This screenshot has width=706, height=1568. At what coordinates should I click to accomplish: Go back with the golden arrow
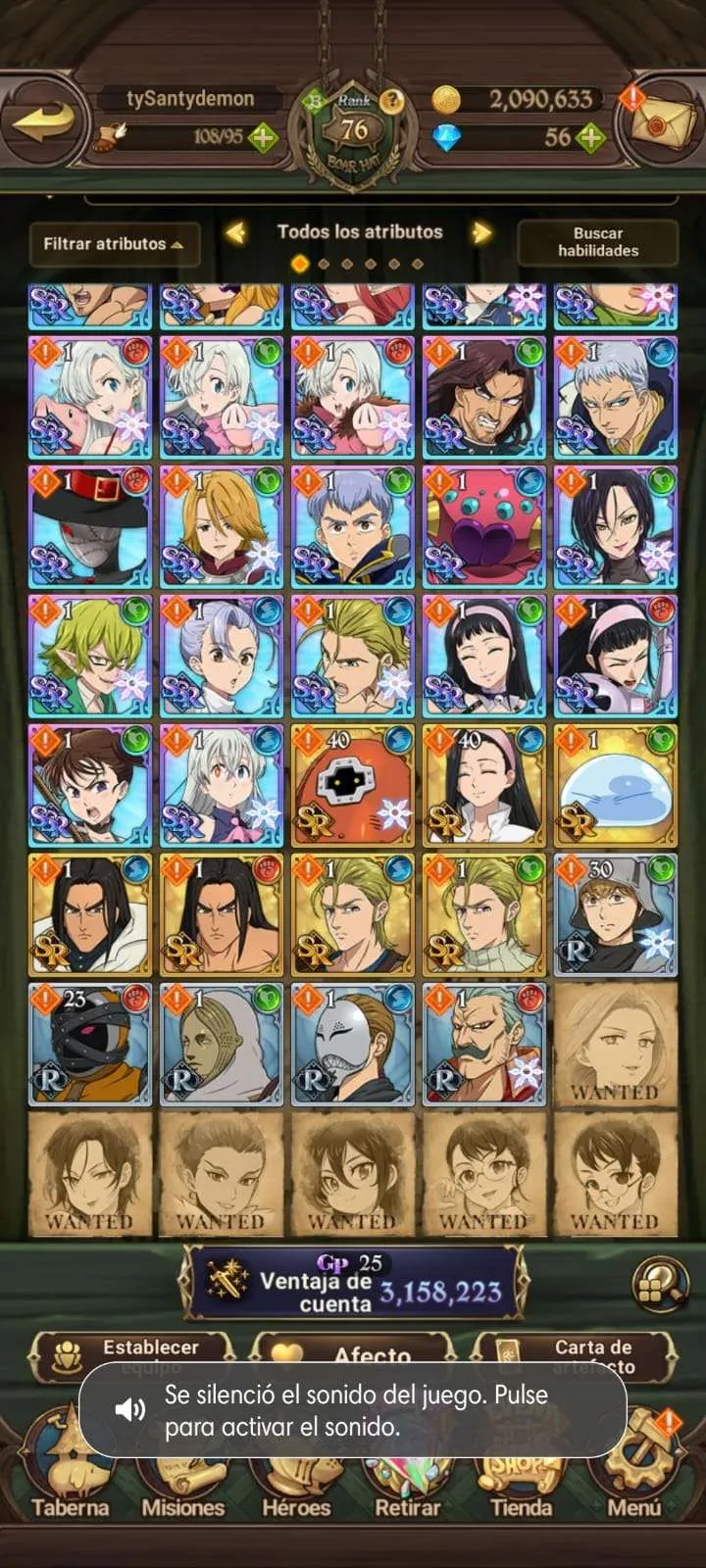point(44,122)
